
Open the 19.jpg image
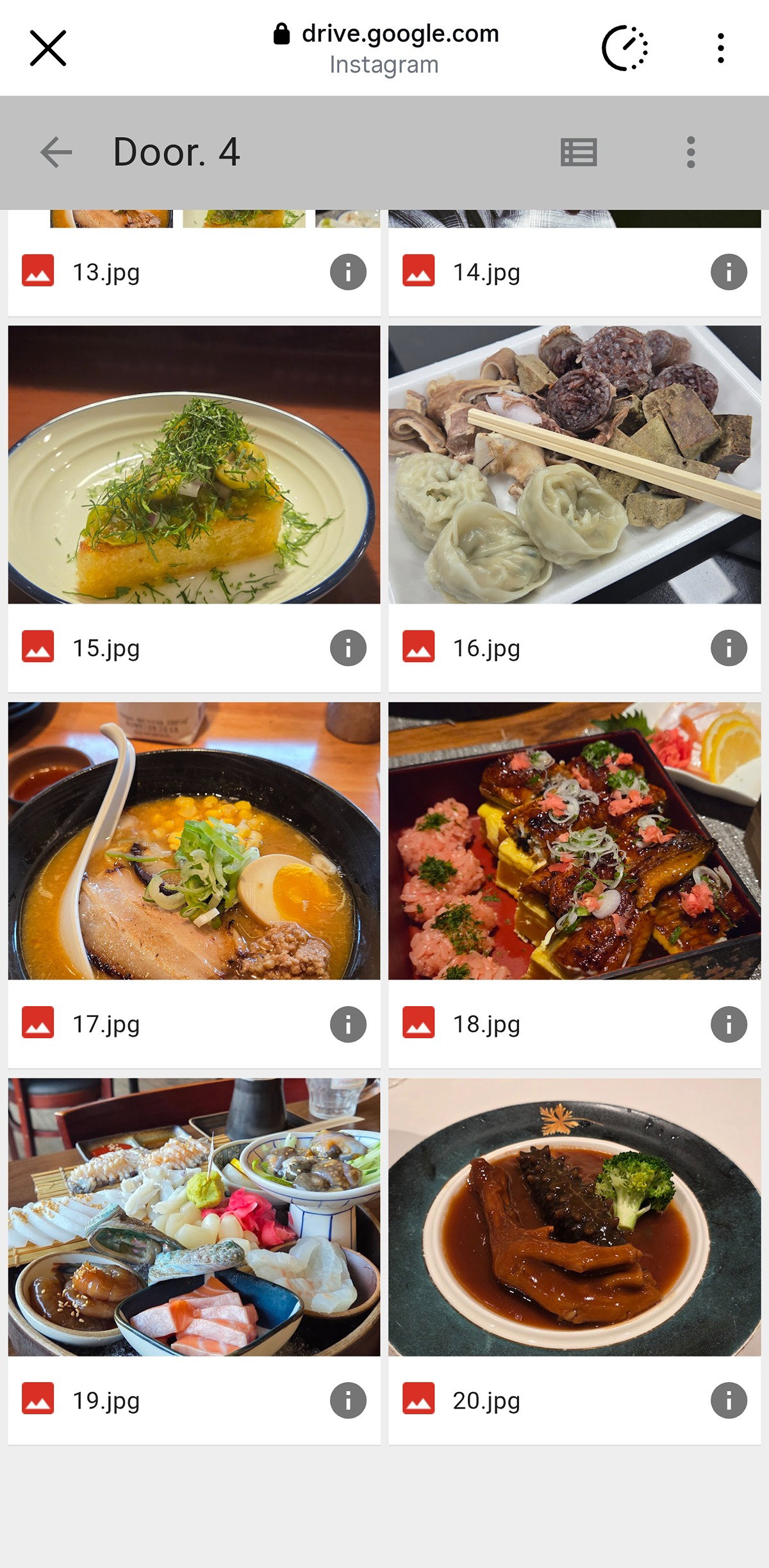coord(194,1217)
